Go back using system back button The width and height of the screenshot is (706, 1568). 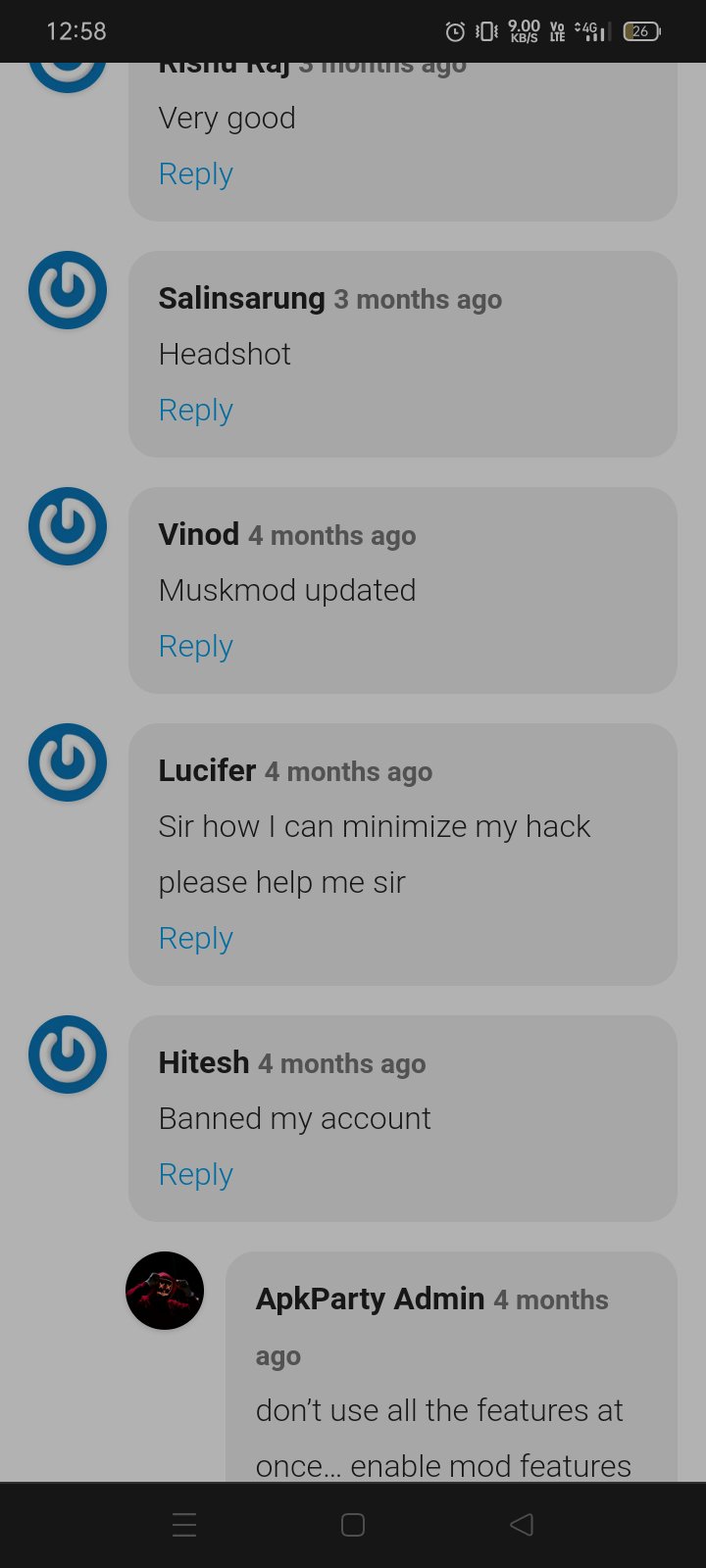[522, 1525]
